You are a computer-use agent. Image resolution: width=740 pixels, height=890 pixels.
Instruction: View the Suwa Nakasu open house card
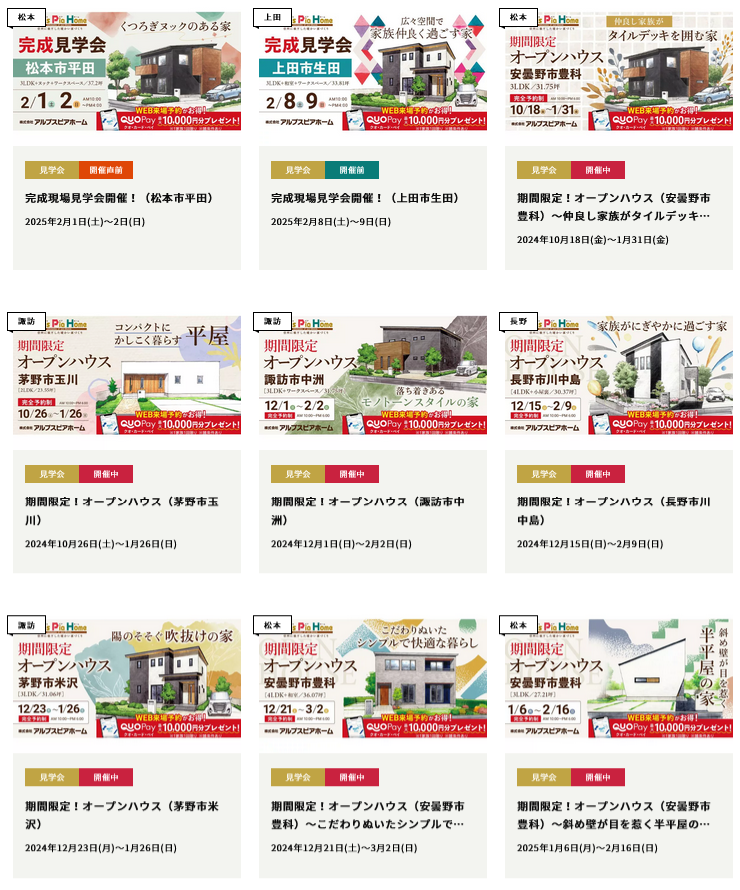pyautogui.click(x=372, y=510)
